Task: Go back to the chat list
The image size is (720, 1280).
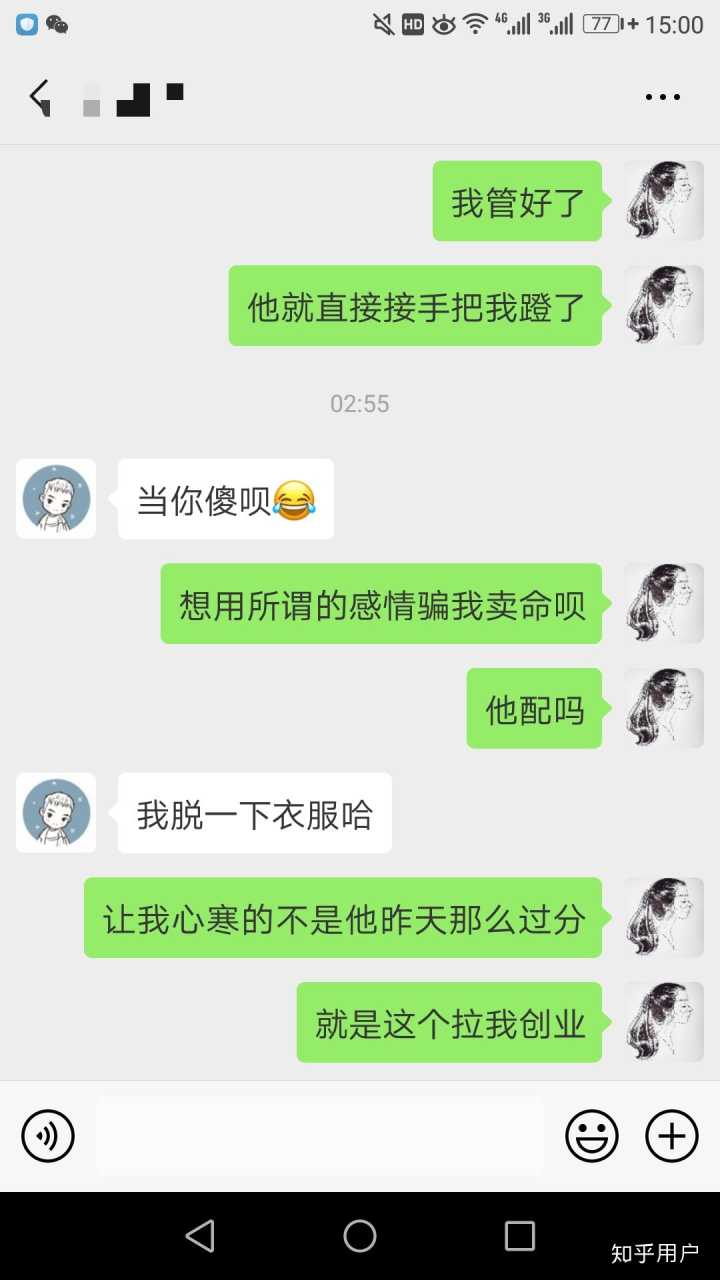Action: point(40,98)
